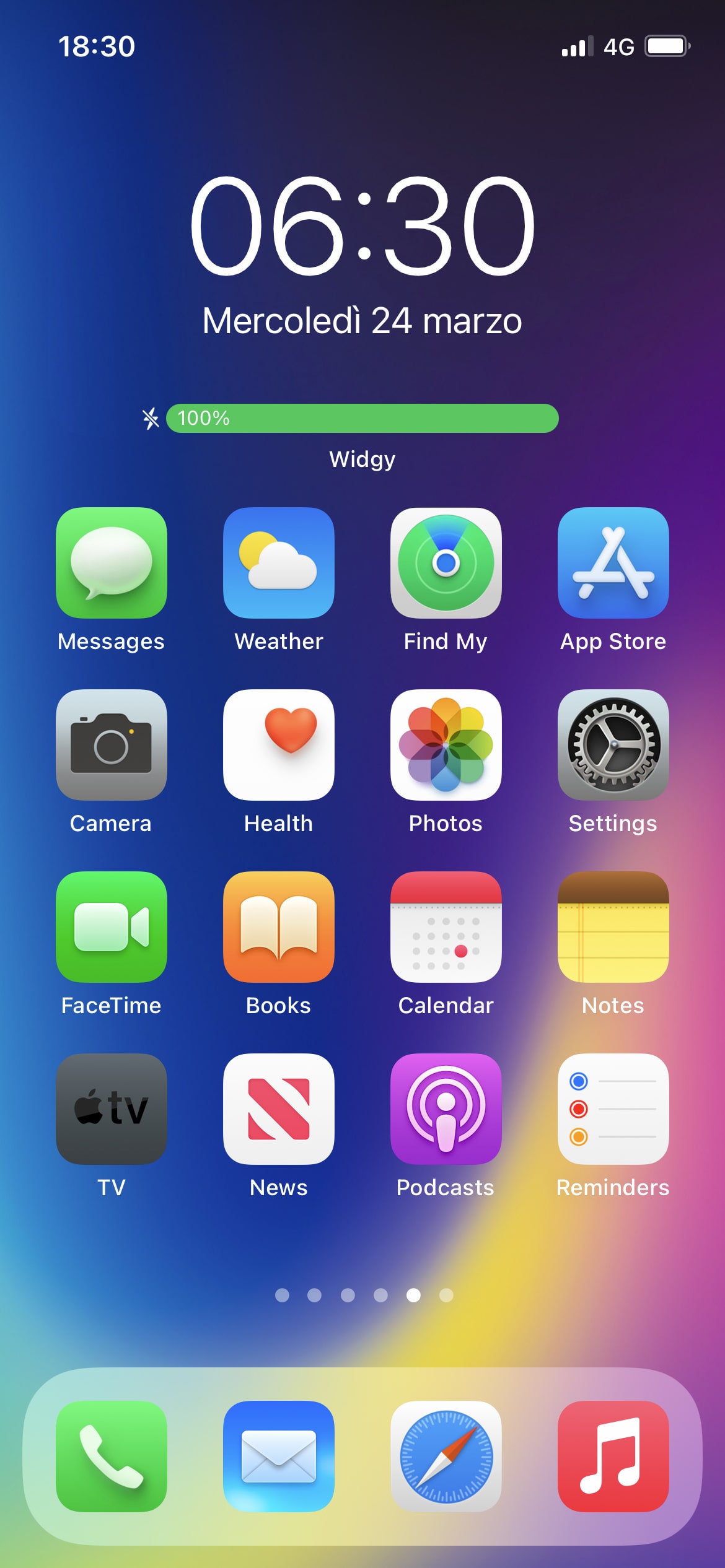Viewport: 725px width, 1568px height.
Task: Open the Messages app
Action: [112, 562]
